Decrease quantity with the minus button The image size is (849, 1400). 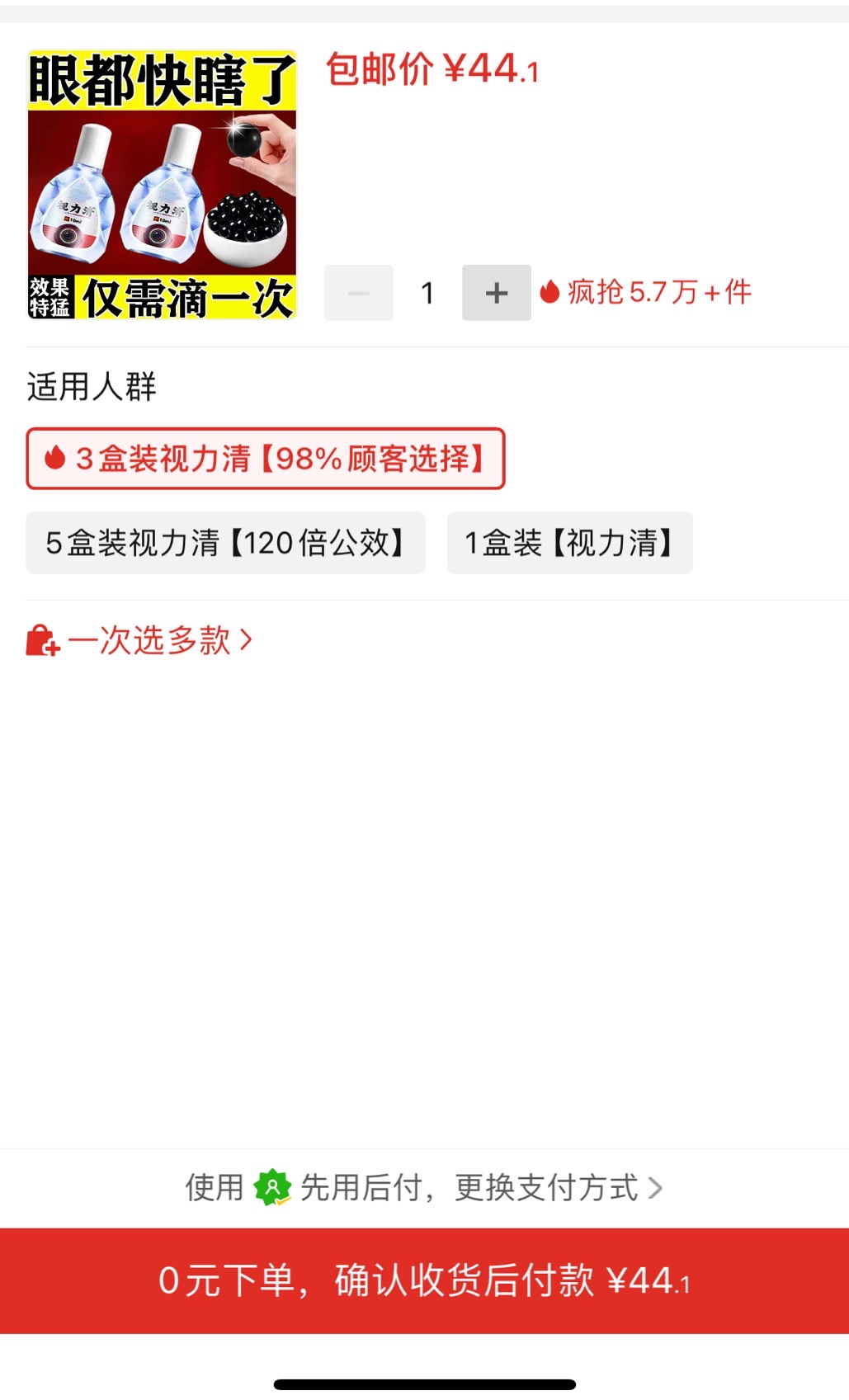358,293
